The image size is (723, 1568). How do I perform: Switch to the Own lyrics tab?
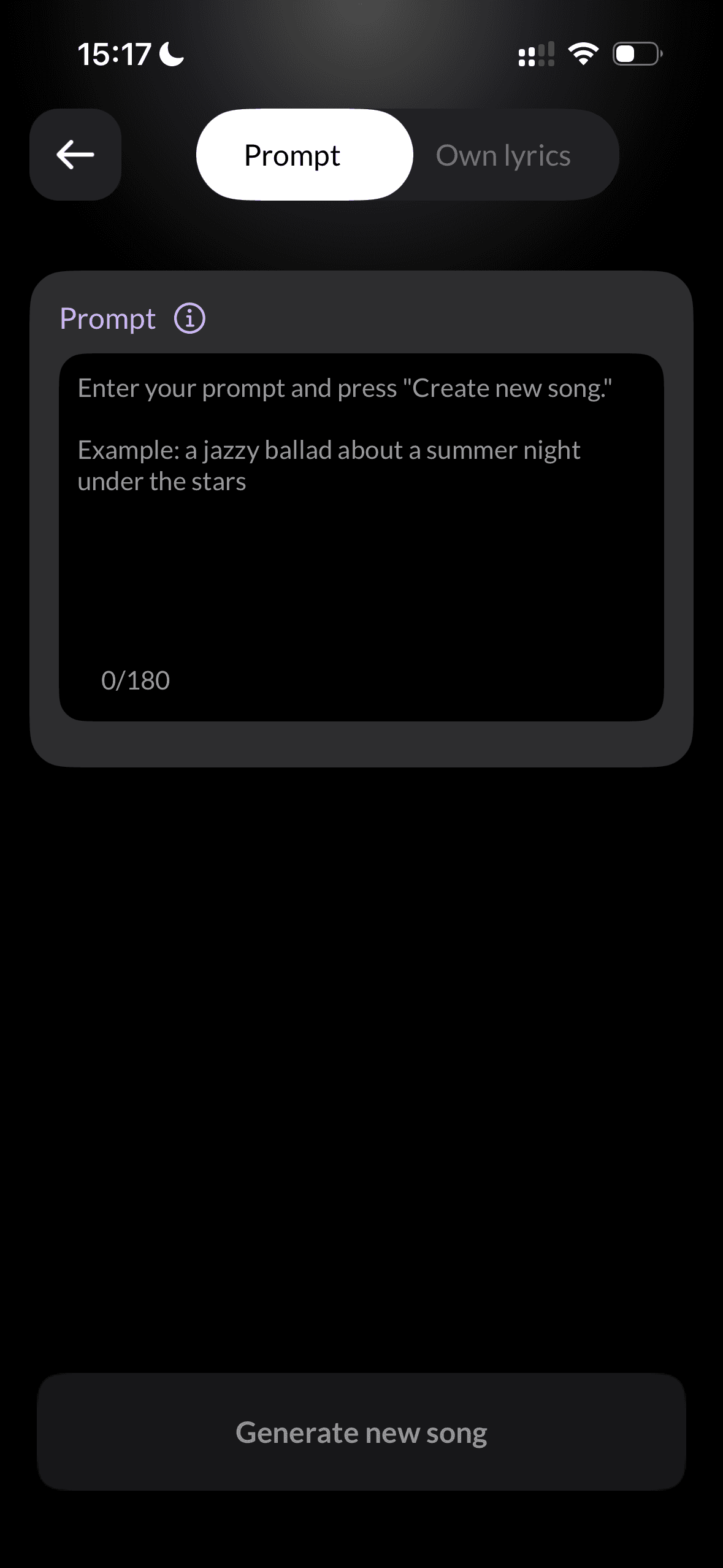pos(503,155)
